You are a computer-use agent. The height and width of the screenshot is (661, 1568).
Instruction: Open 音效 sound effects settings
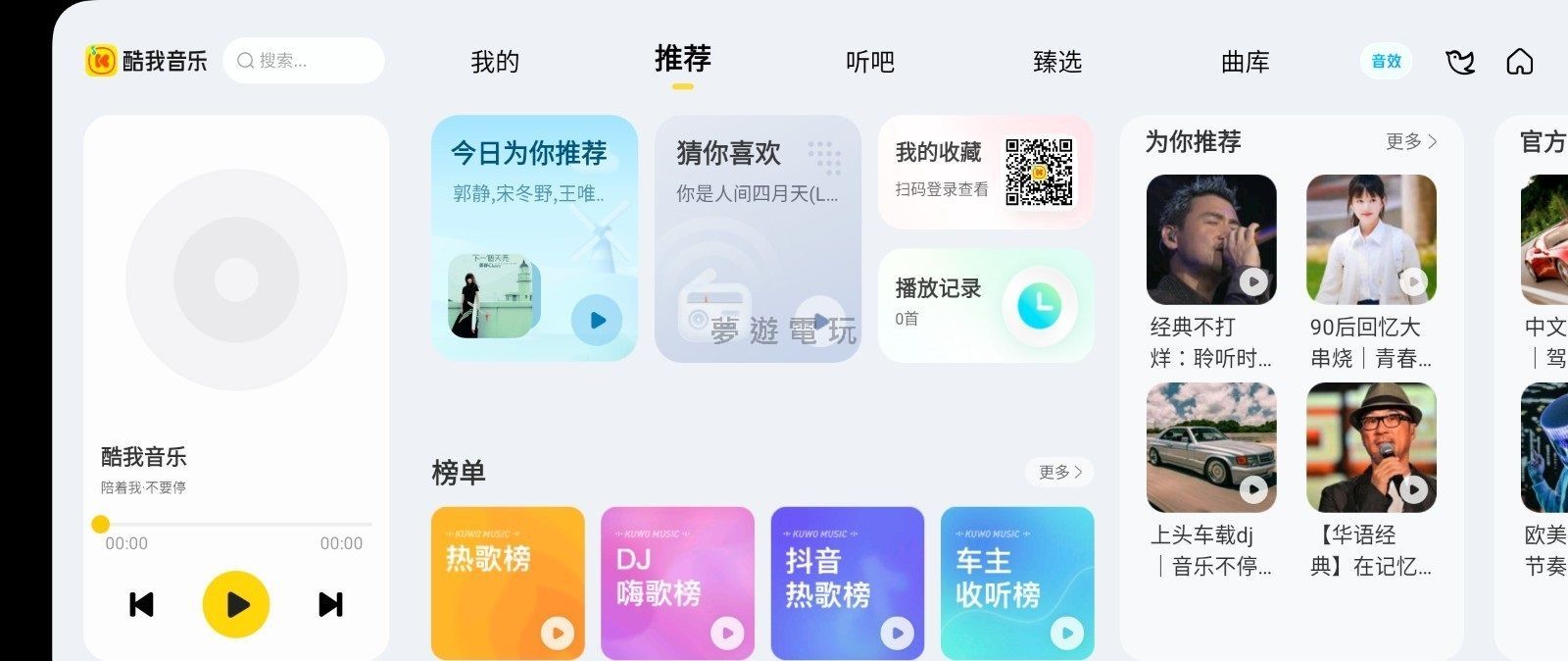coord(1386,61)
